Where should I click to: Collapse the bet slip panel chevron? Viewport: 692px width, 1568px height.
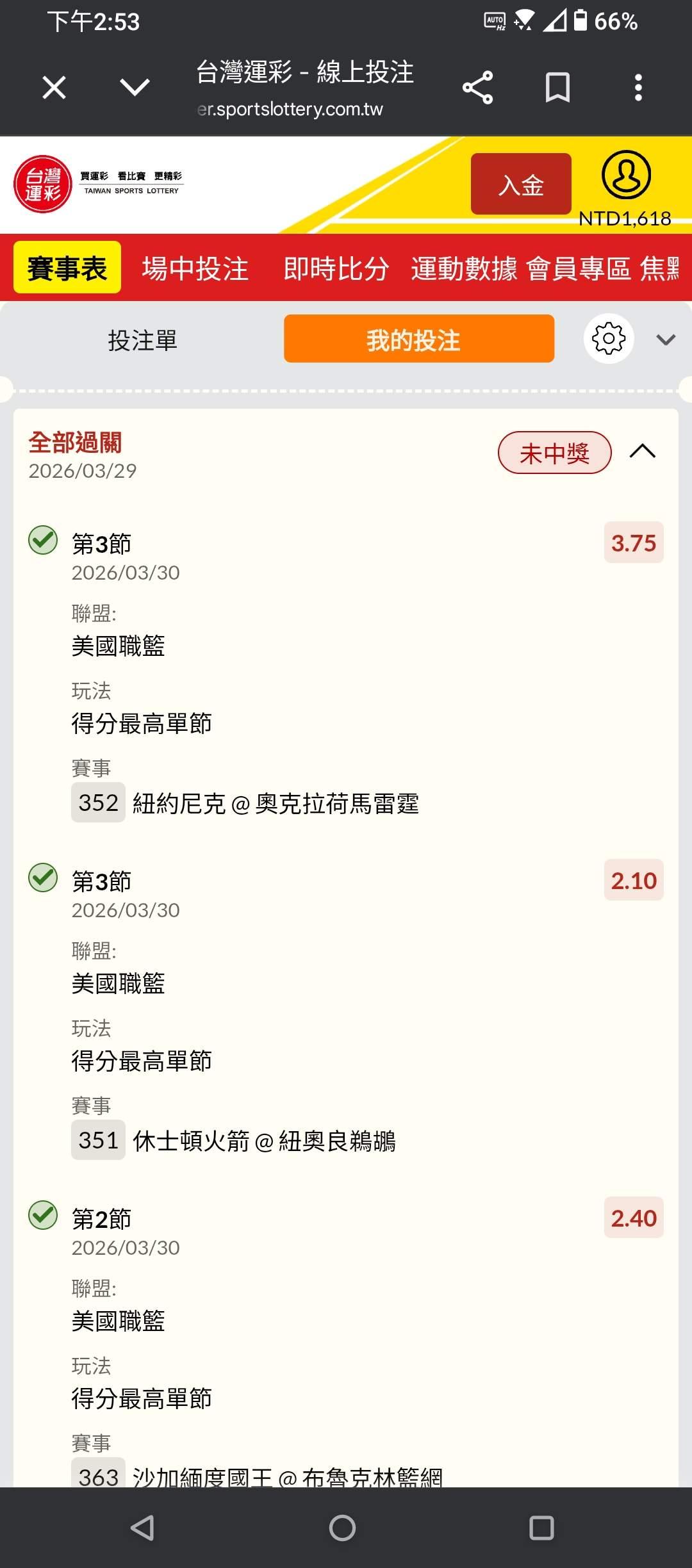point(666,339)
